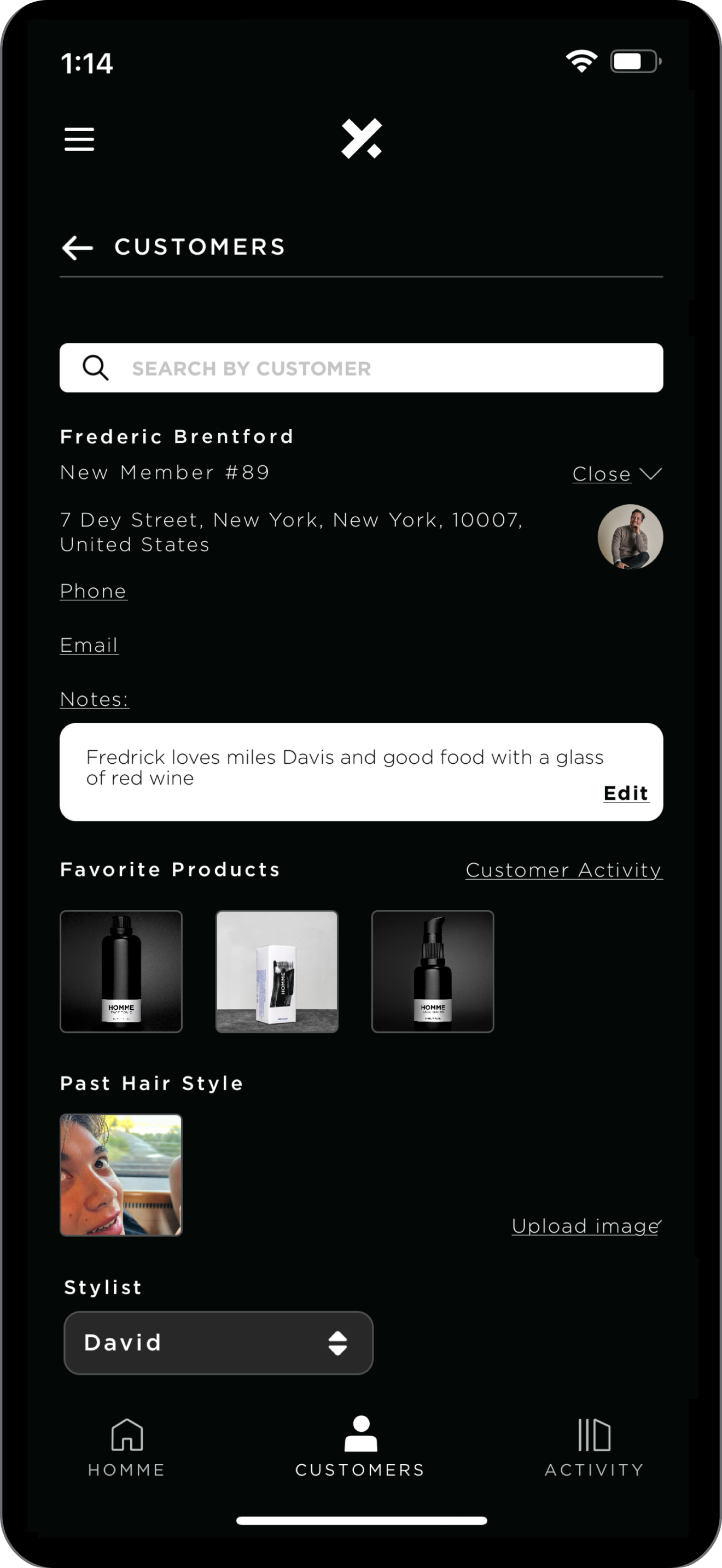Open Customer Activity link
The height and width of the screenshot is (1568, 722).
[x=564, y=870]
